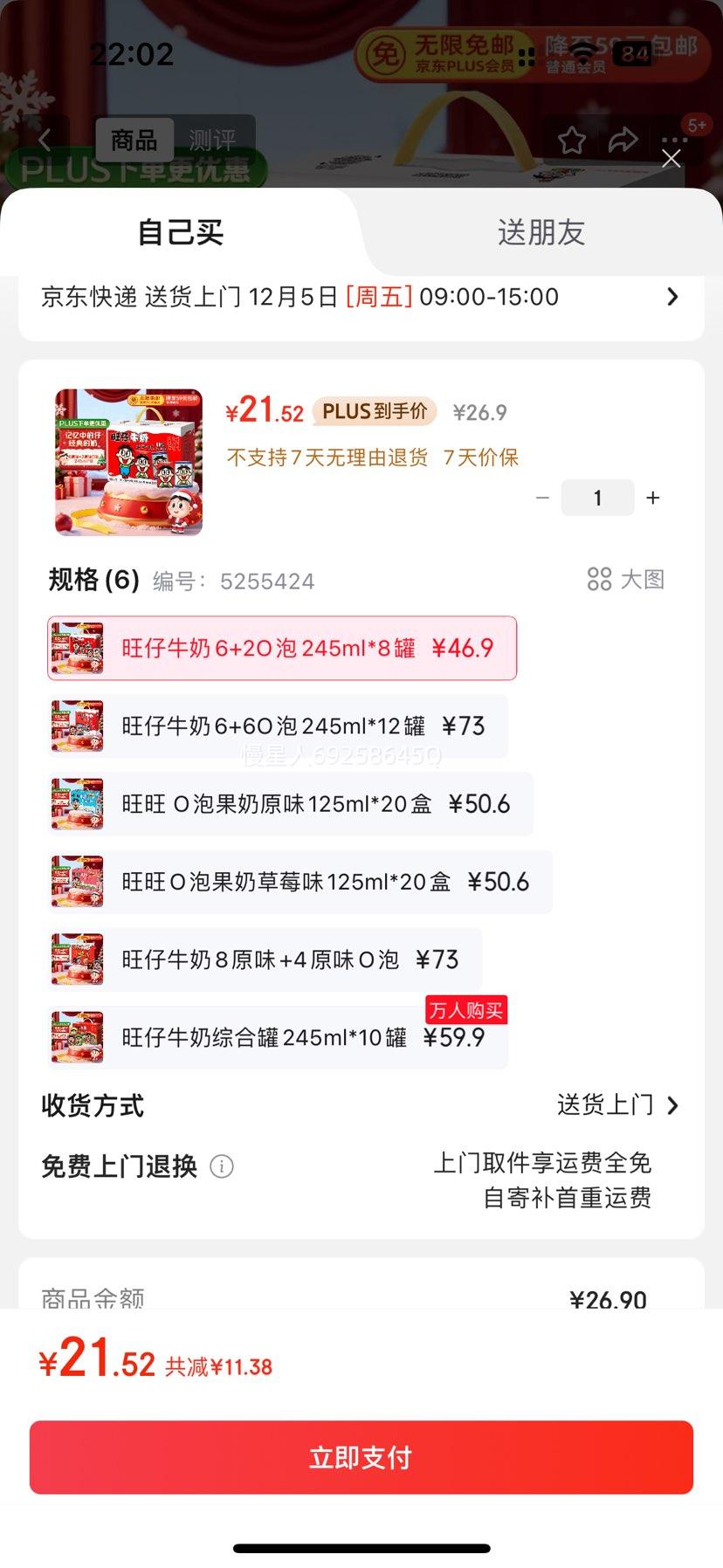This screenshot has height=1568, width=723.
Task: Open 大图 large image grid view
Action: tap(625, 580)
